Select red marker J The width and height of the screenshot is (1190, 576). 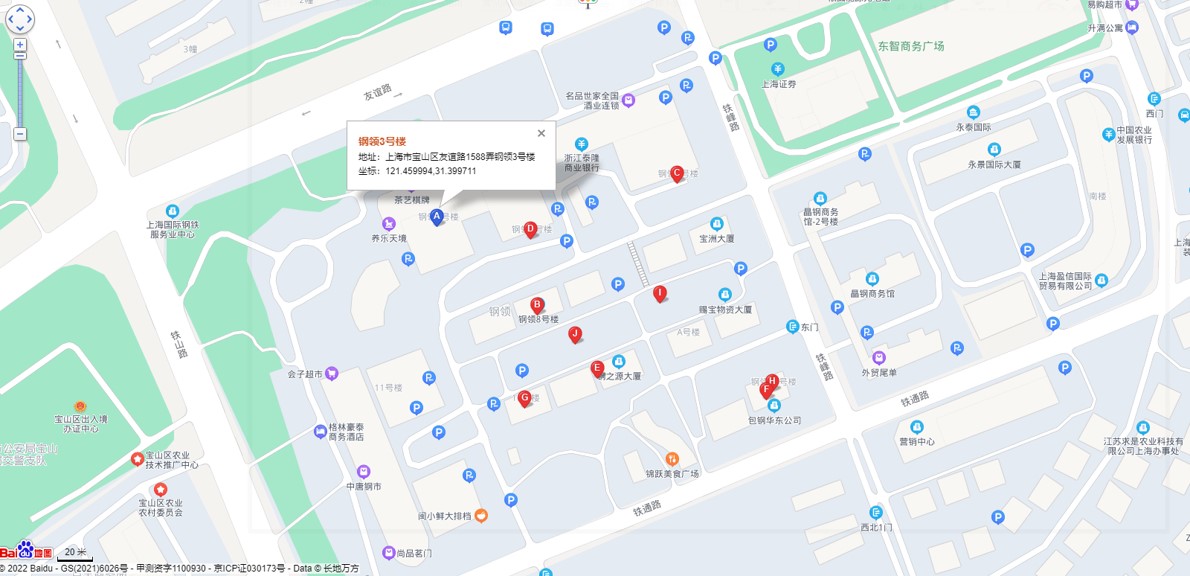point(575,334)
